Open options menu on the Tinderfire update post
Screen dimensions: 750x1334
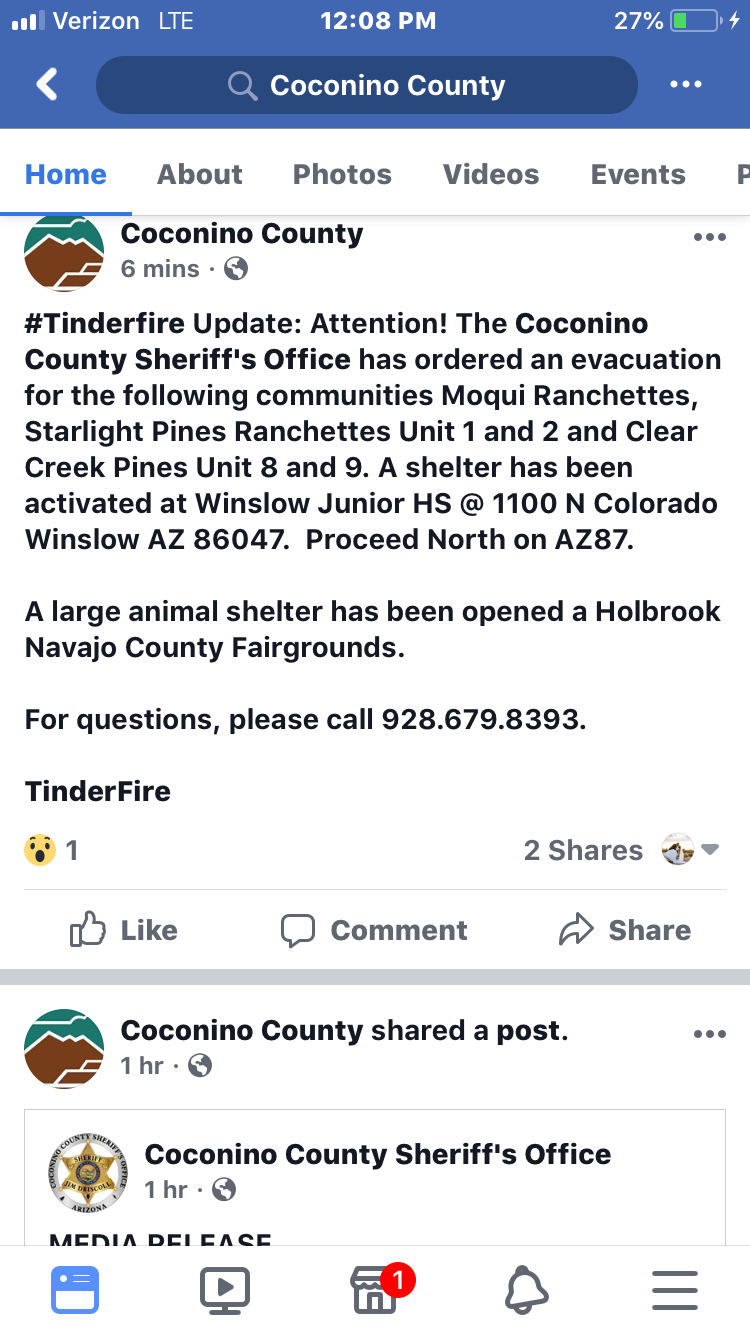(709, 238)
